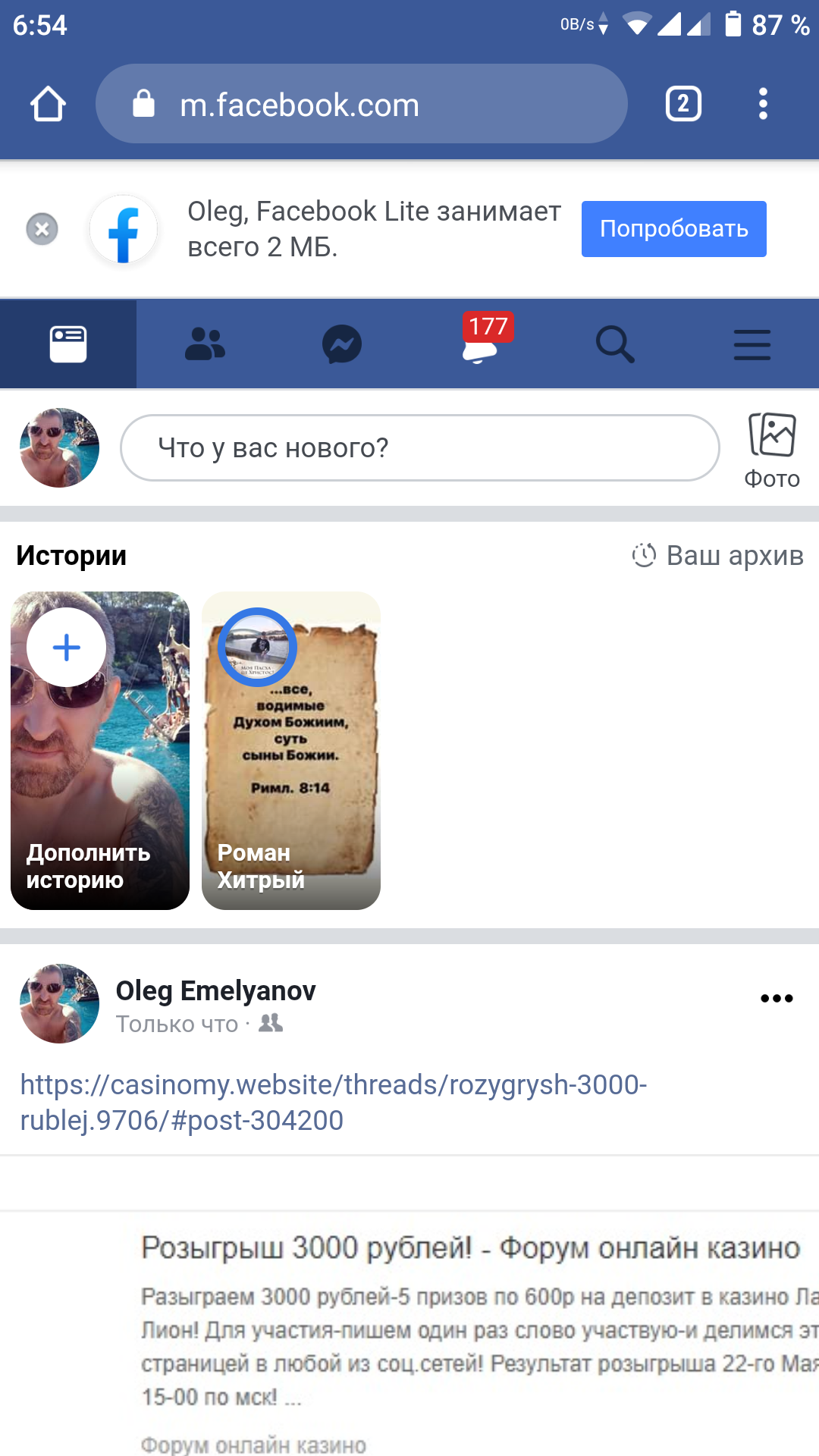Open Ваш архив for stories
Image resolution: width=819 pixels, height=1456 pixels.
pyautogui.click(x=718, y=556)
